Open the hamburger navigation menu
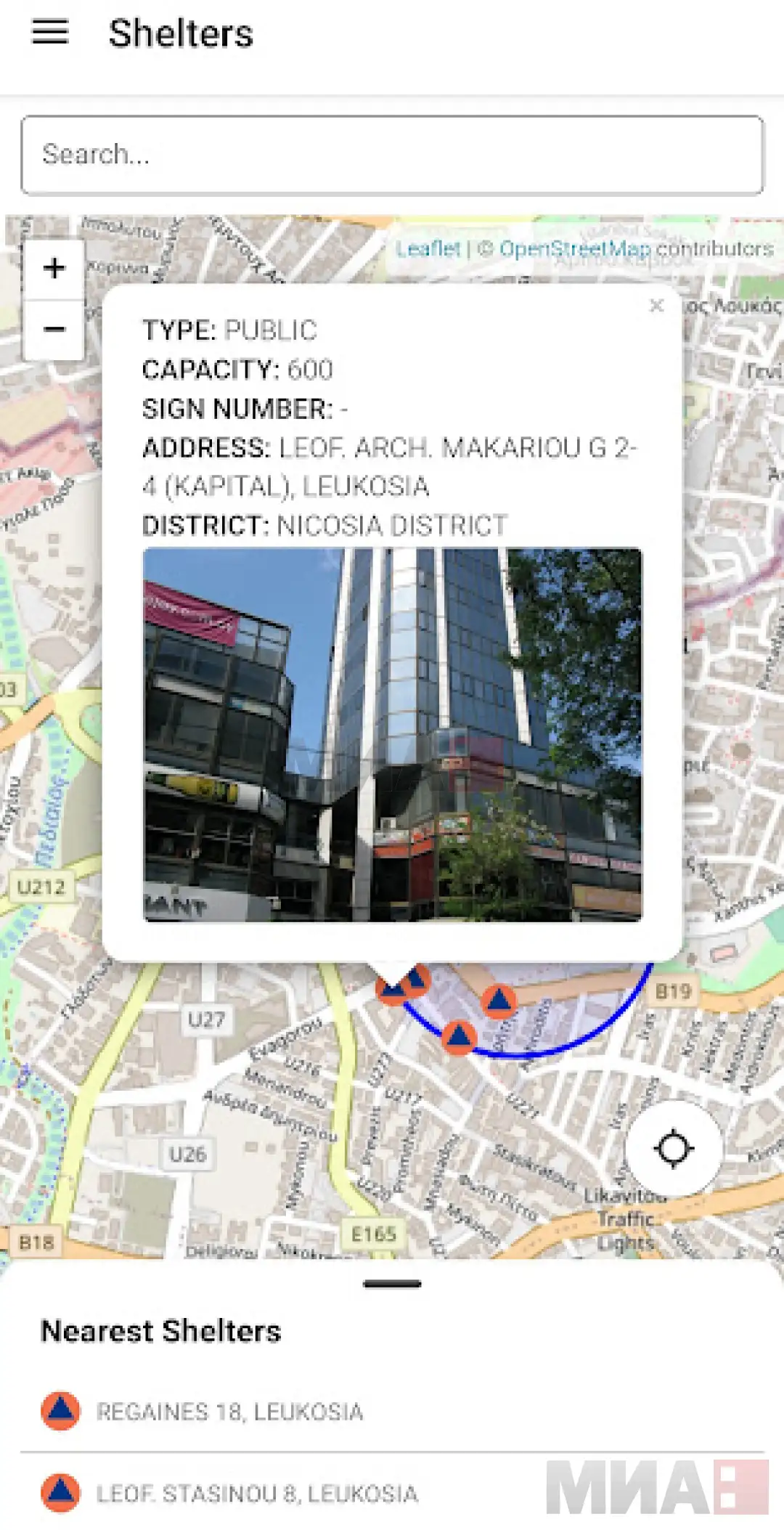 [50, 33]
